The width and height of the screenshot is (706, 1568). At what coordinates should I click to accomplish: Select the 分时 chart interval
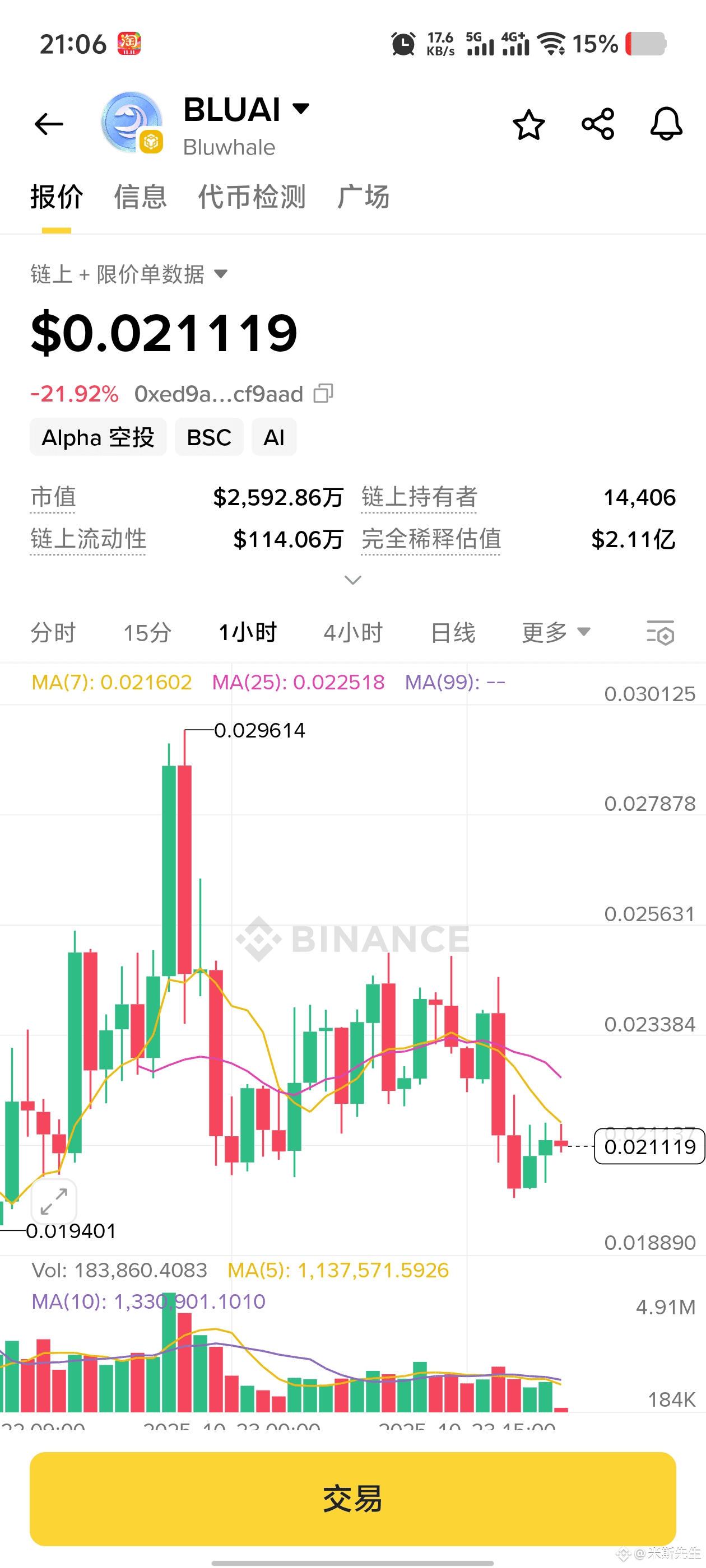point(53,632)
